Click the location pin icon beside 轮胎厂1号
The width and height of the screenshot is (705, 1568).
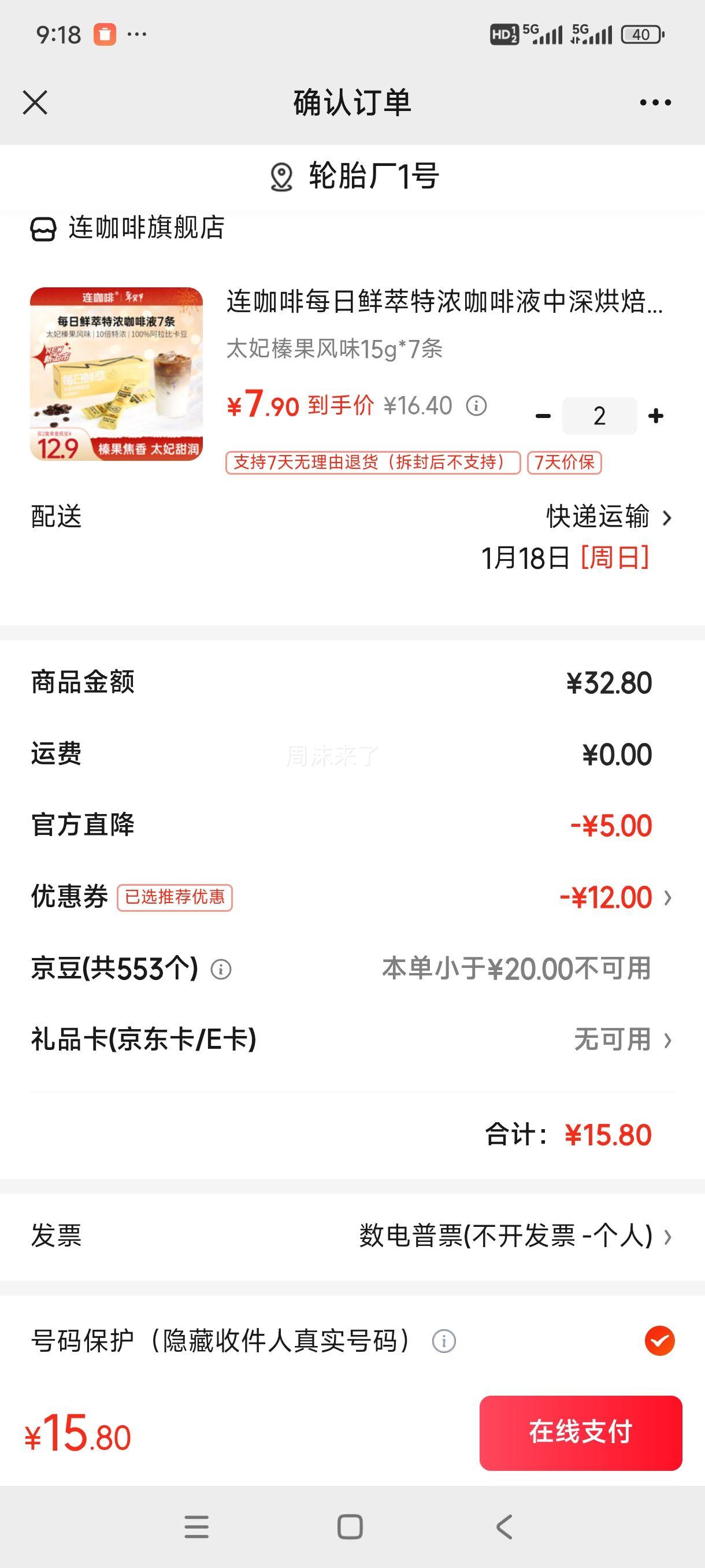[x=280, y=177]
